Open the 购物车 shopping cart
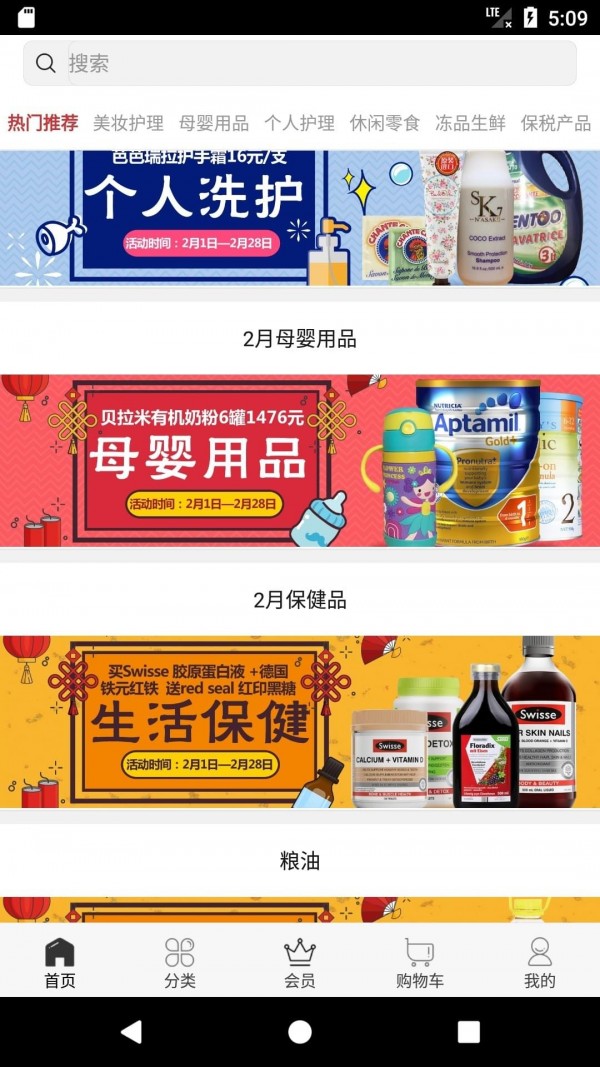Image resolution: width=600 pixels, height=1067 pixels. [420, 963]
